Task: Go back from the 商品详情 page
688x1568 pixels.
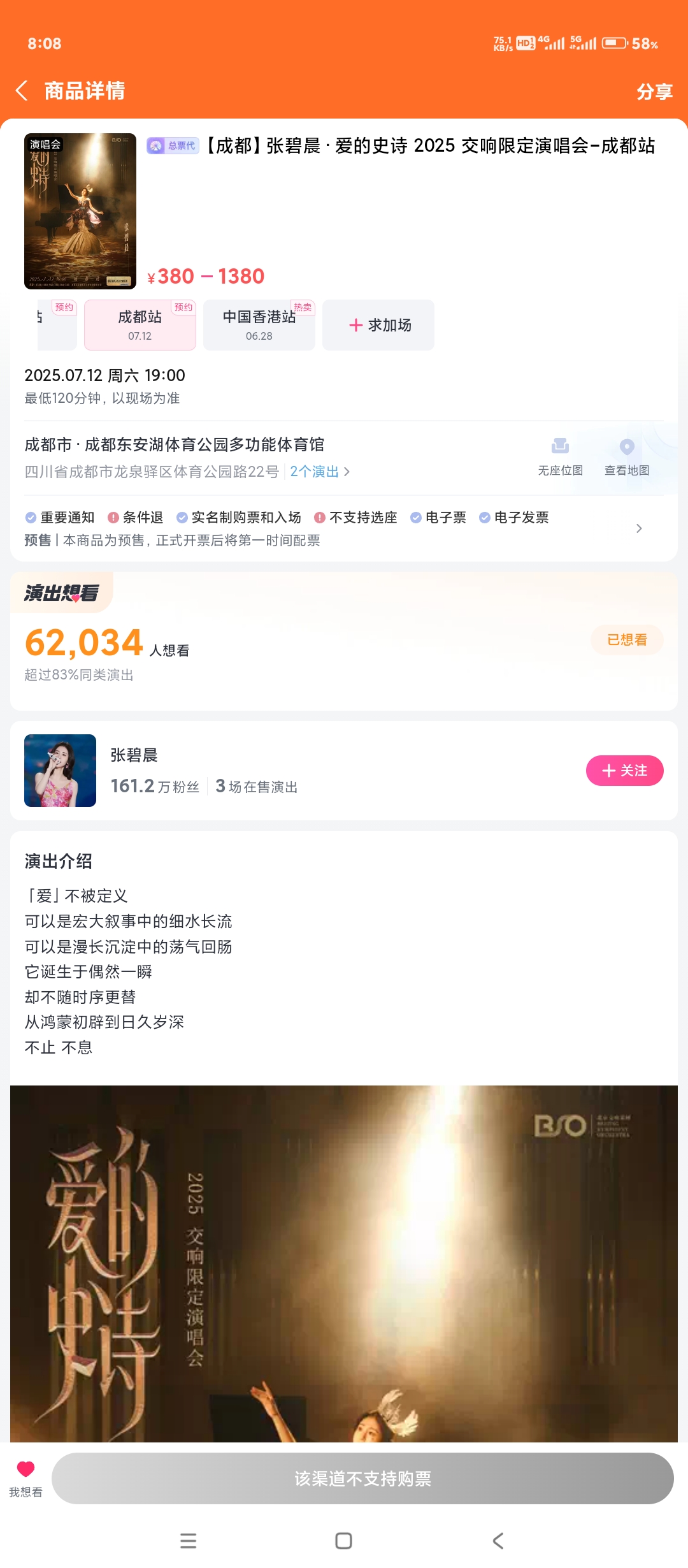Action: click(x=22, y=91)
